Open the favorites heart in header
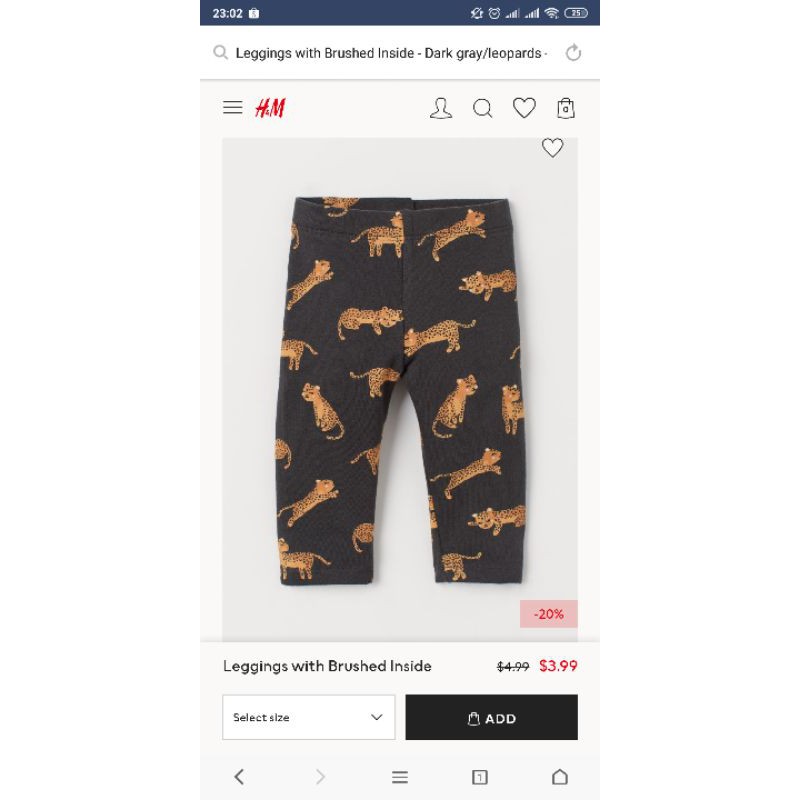 click(x=524, y=108)
